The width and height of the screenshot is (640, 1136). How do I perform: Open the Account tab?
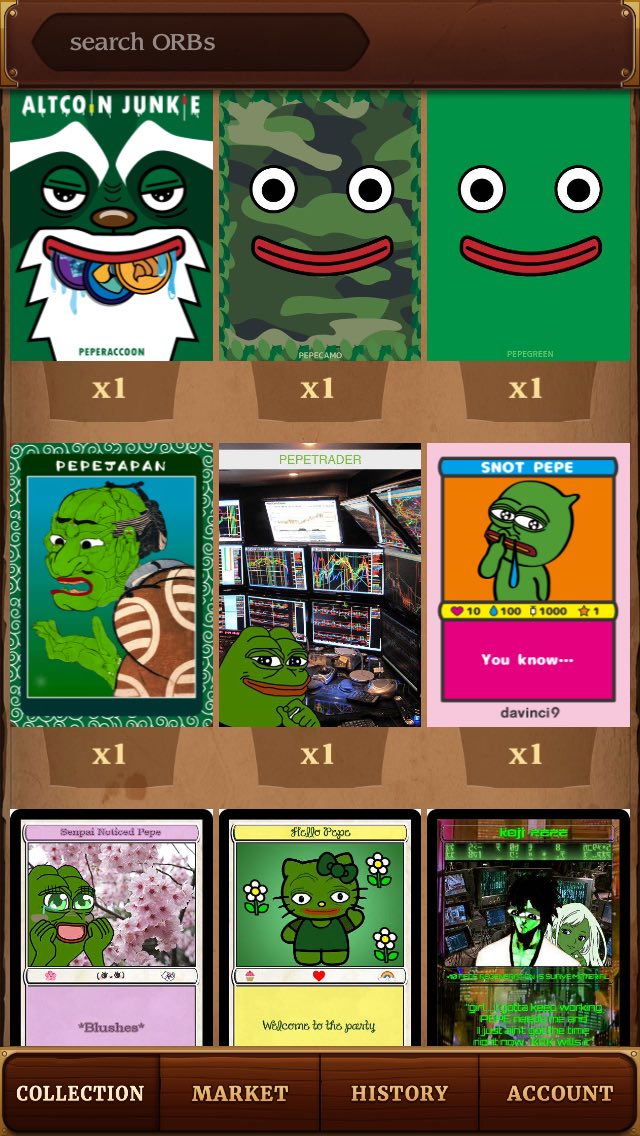[x=560, y=1093]
